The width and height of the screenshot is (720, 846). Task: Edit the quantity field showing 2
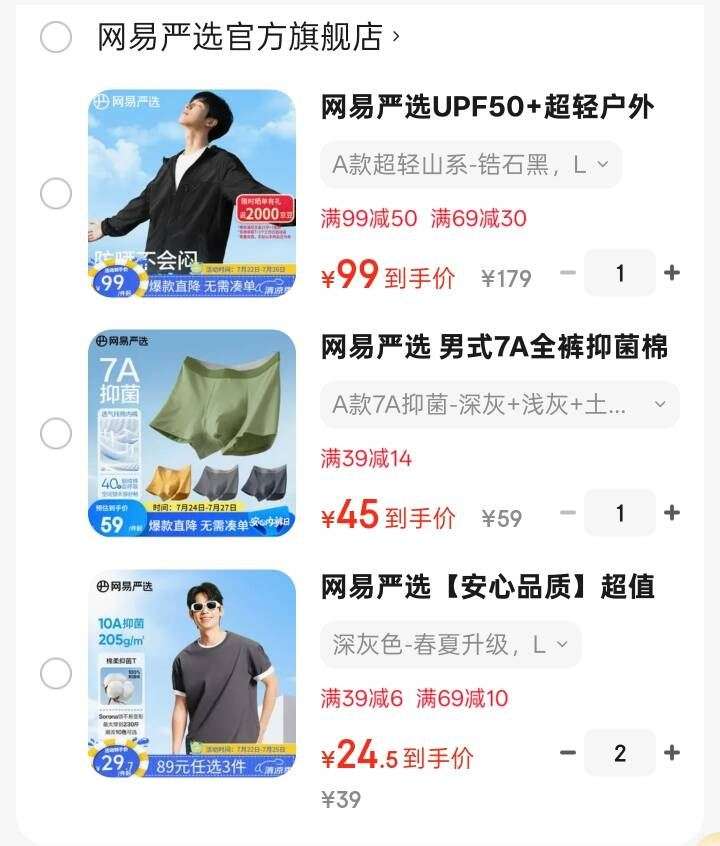tap(622, 754)
